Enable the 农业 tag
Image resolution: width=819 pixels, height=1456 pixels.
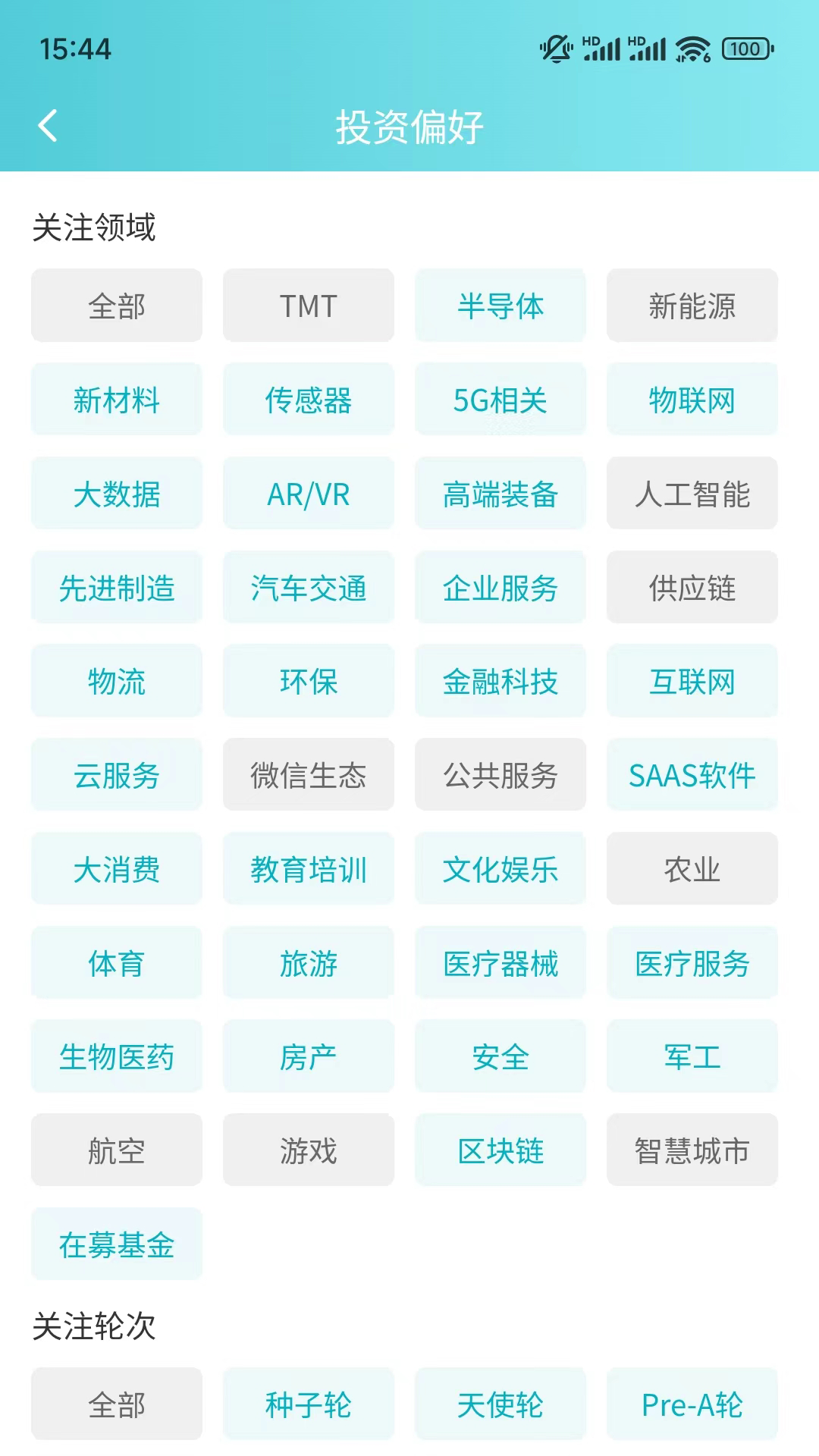(692, 869)
